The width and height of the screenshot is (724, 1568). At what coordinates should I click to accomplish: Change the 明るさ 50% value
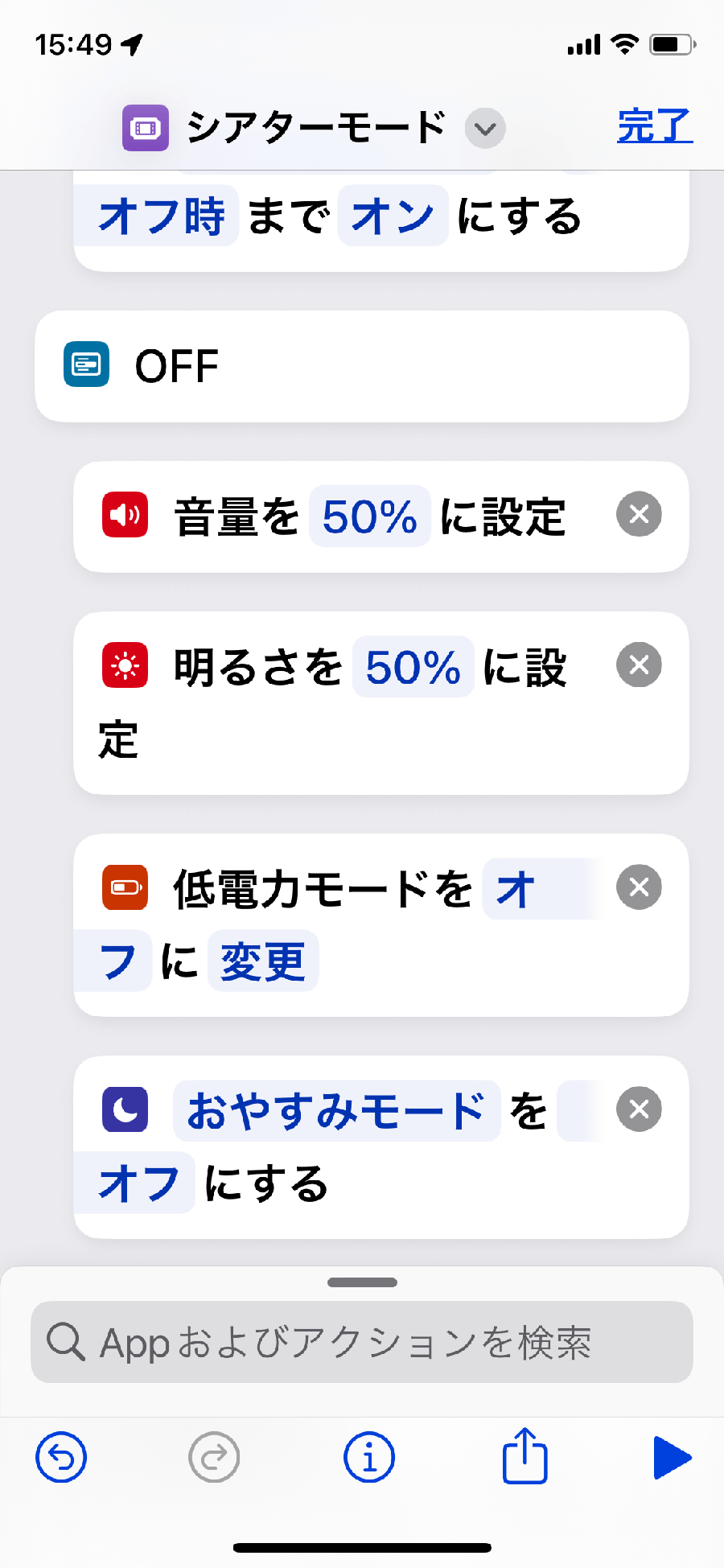click(413, 667)
